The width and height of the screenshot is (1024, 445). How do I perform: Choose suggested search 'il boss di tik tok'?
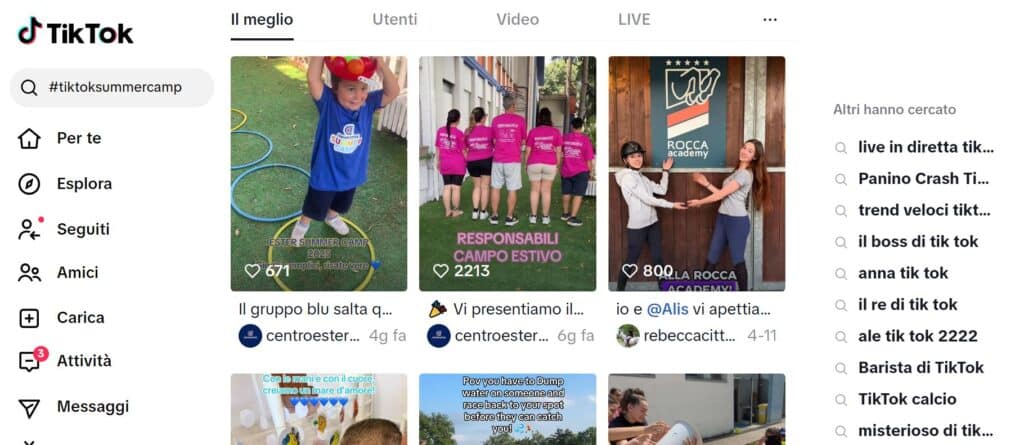tap(917, 241)
